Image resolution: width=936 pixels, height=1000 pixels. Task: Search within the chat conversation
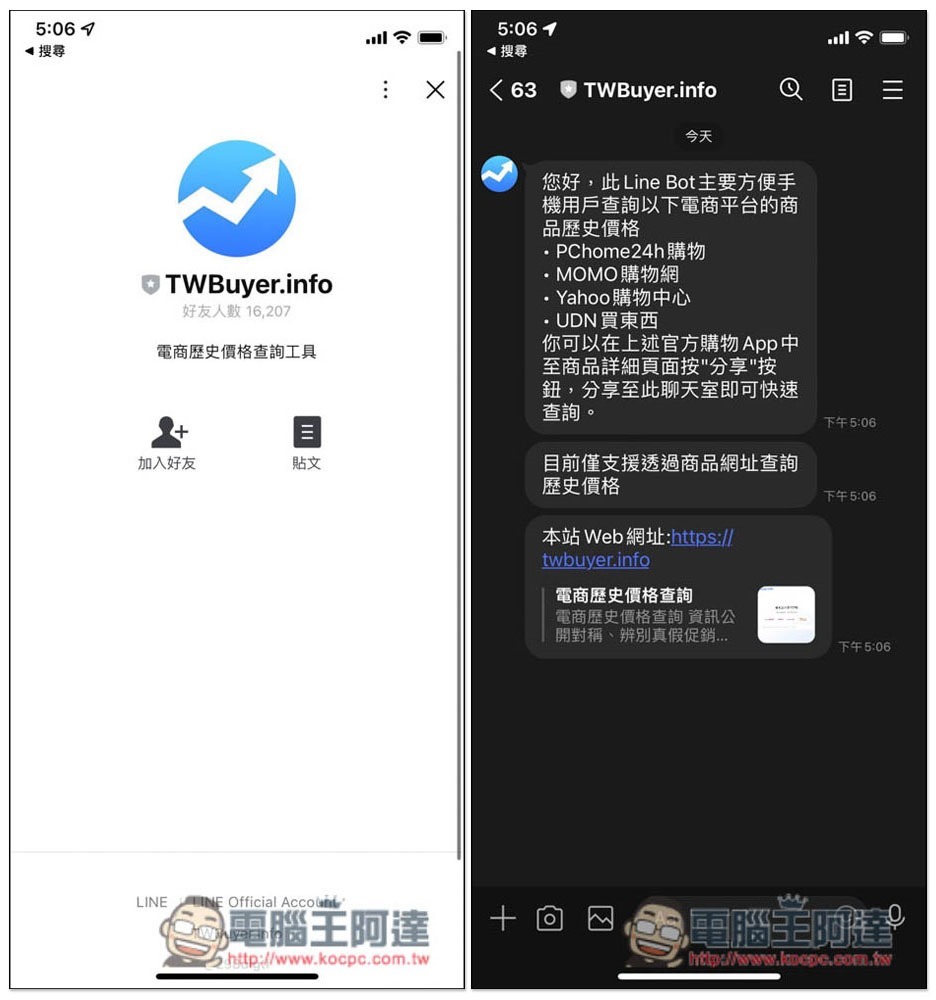(790, 90)
